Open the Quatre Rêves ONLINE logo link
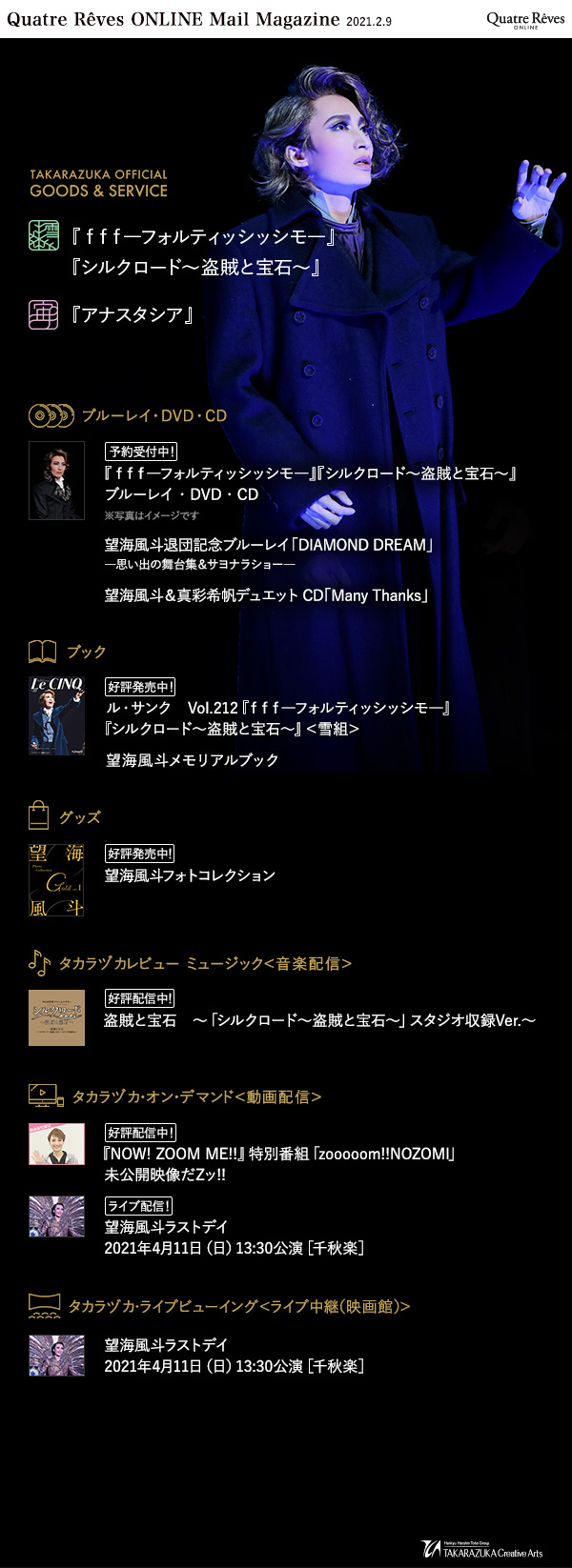 click(x=525, y=19)
